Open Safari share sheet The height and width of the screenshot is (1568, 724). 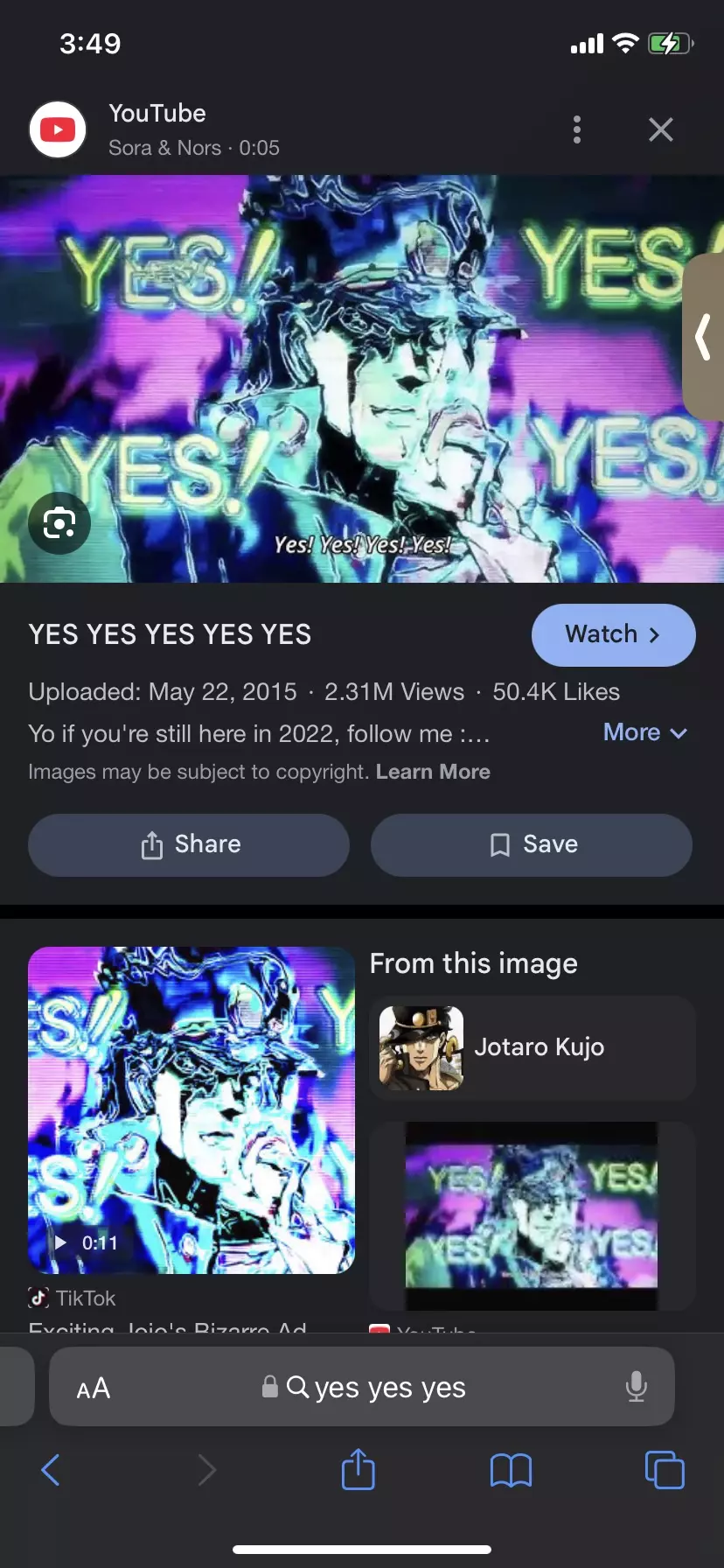(358, 1469)
